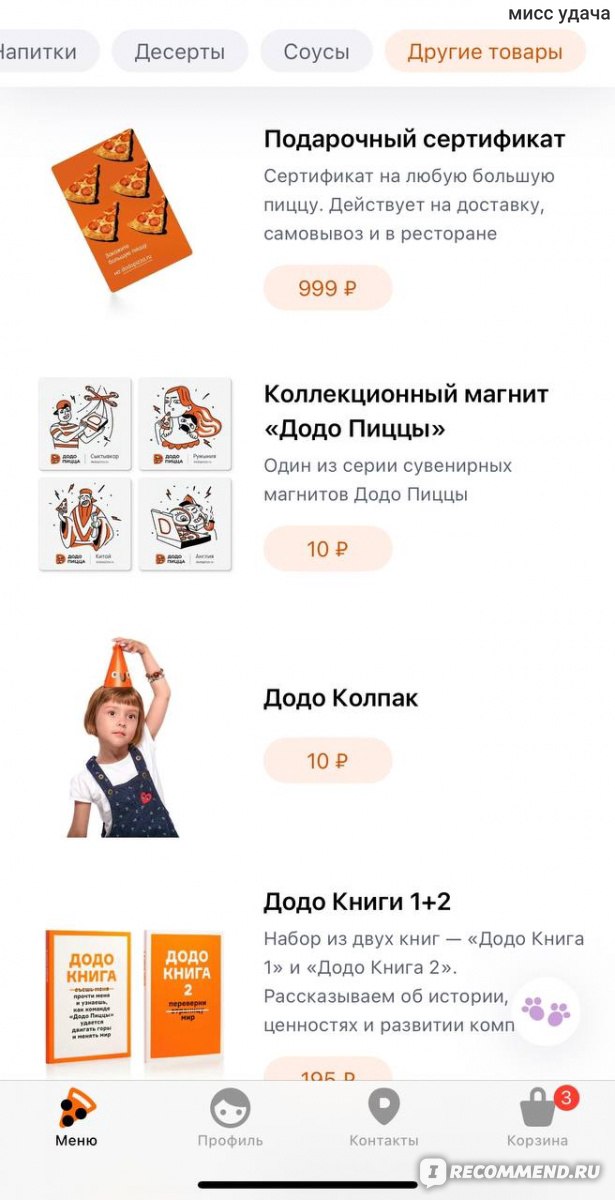
Task: Open the Додо Книги 1+2 product image
Action: click(x=135, y=997)
